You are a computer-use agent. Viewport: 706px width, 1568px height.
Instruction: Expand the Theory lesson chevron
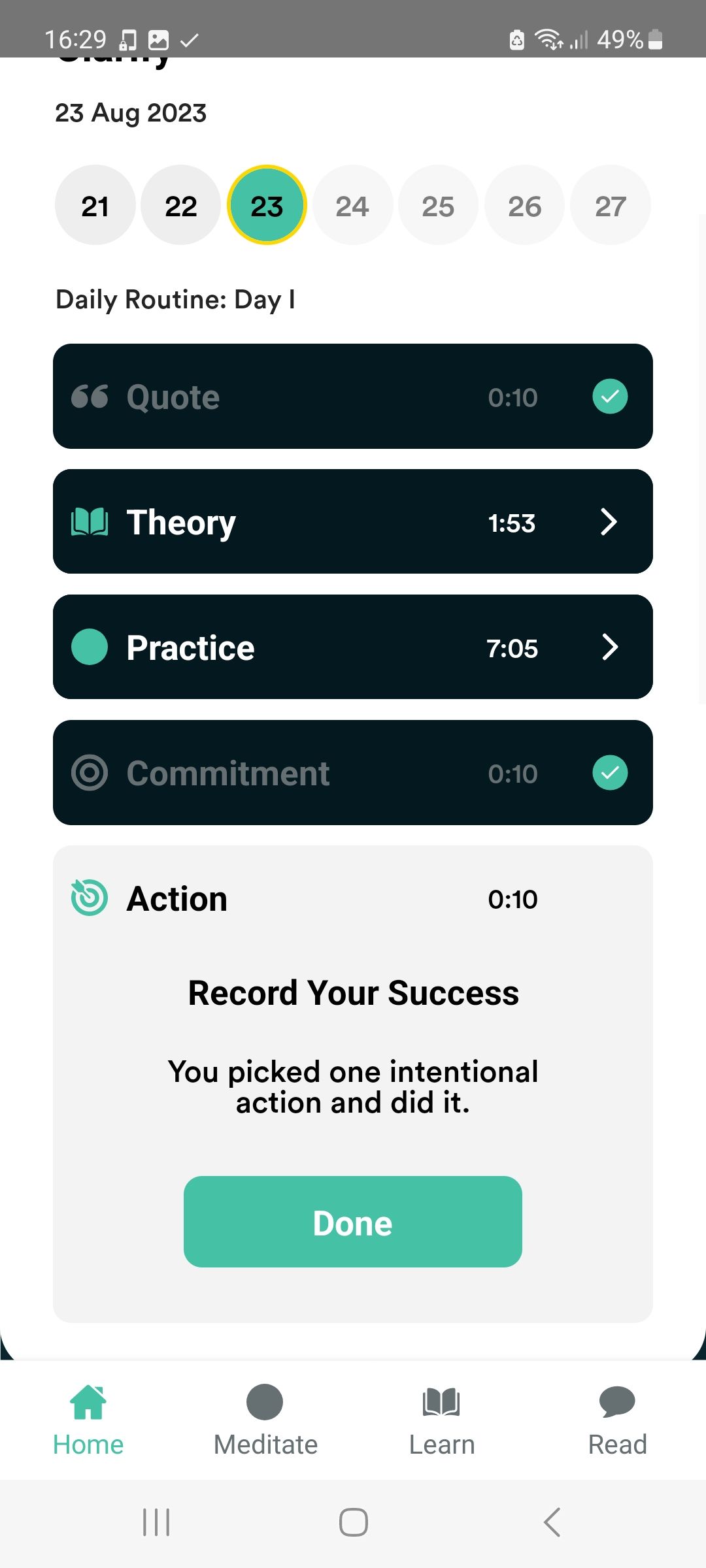(609, 521)
